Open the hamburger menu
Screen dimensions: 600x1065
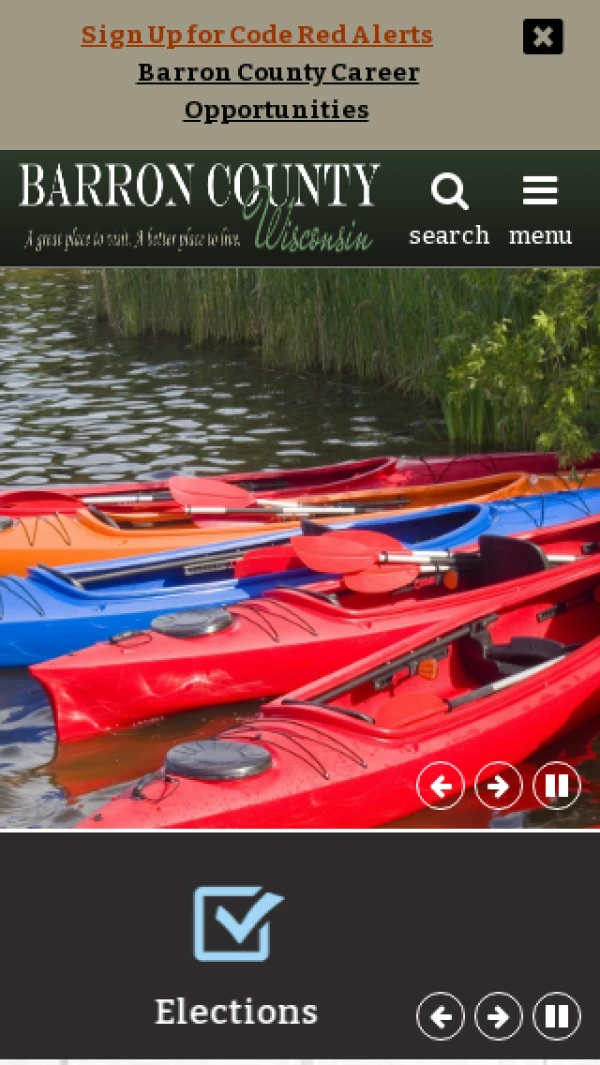(540, 208)
